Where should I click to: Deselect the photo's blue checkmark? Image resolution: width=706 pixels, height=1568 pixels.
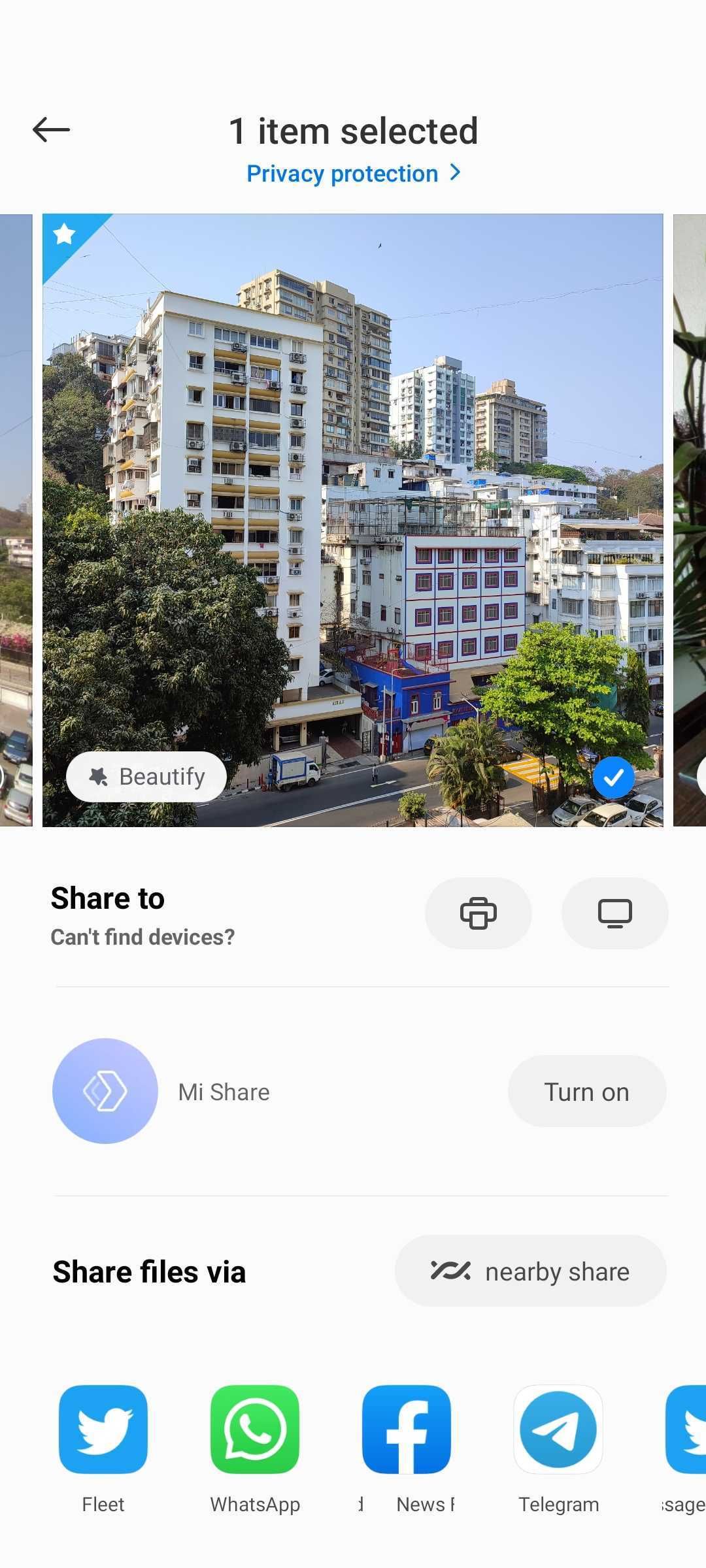613,776
